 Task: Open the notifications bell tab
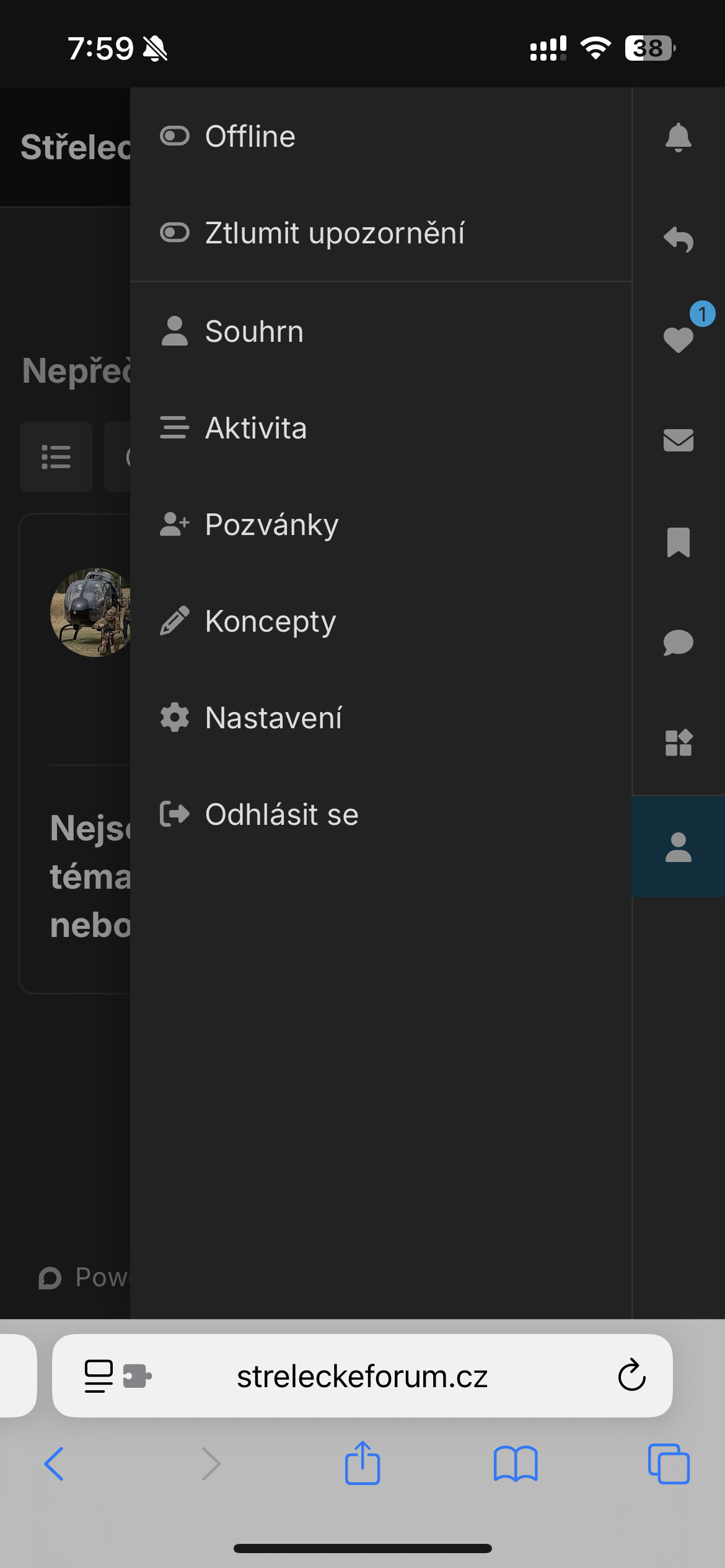679,137
